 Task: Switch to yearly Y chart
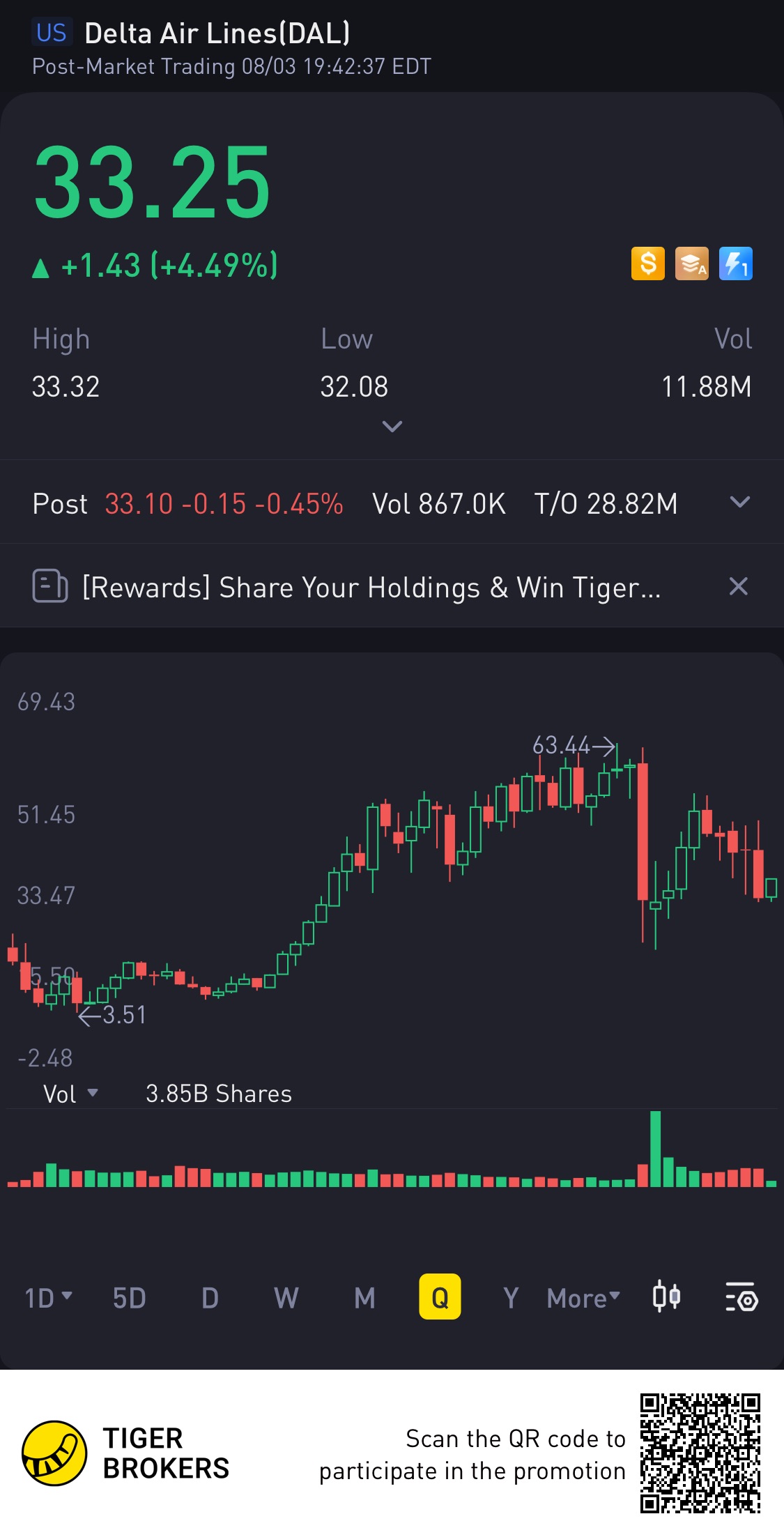[x=511, y=1298]
